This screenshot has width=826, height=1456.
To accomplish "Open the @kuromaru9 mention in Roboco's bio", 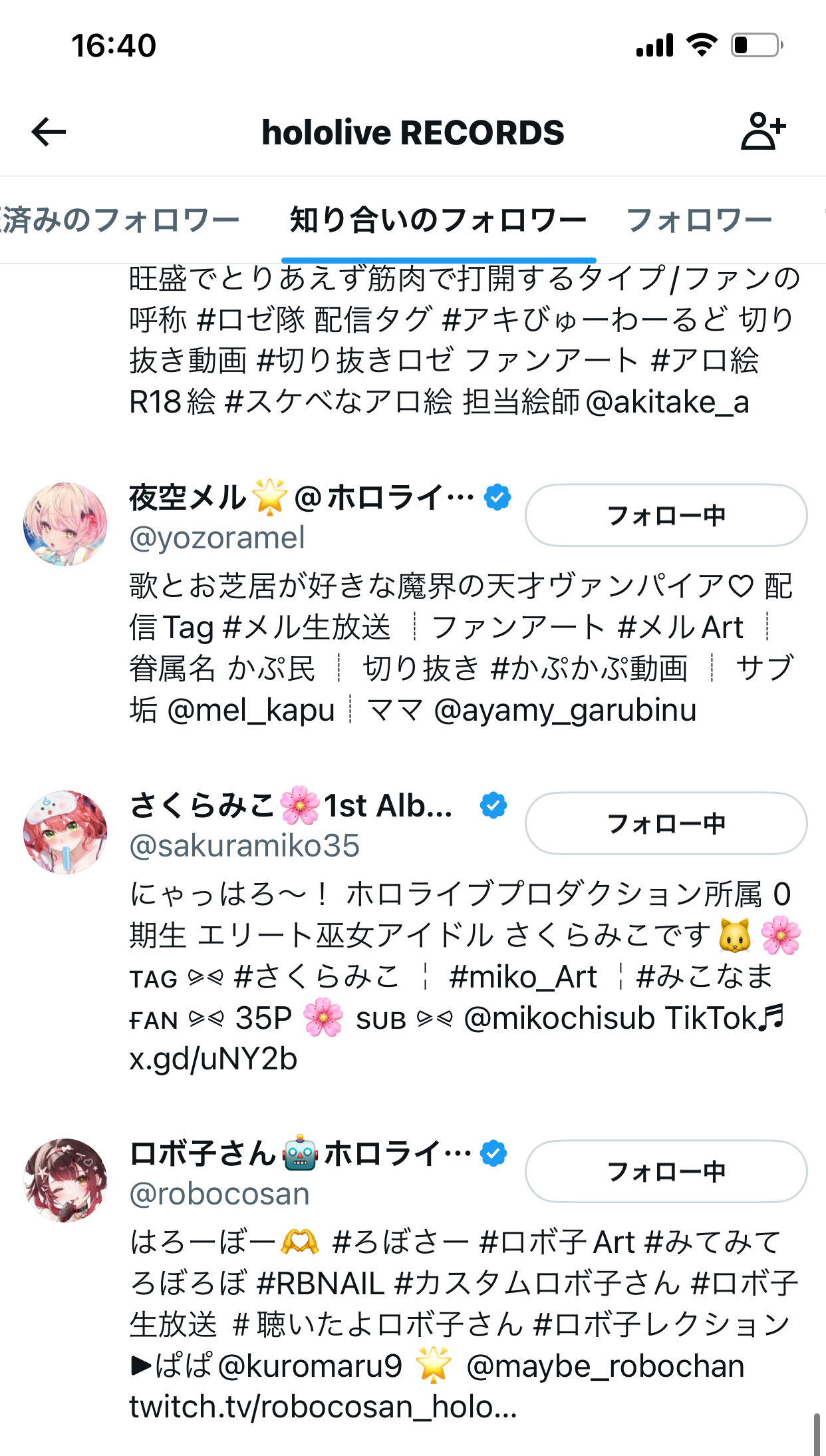I will (x=310, y=1366).
